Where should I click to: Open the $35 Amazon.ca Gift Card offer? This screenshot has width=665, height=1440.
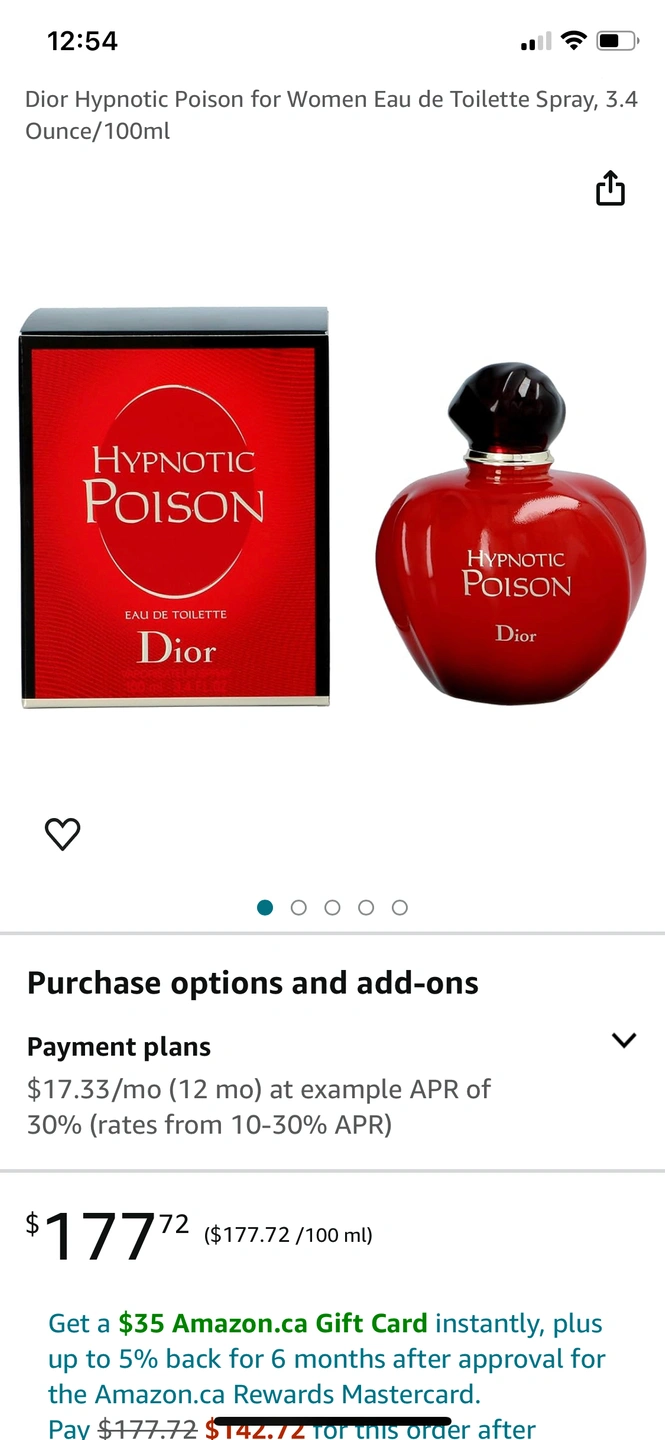click(x=272, y=1323)
